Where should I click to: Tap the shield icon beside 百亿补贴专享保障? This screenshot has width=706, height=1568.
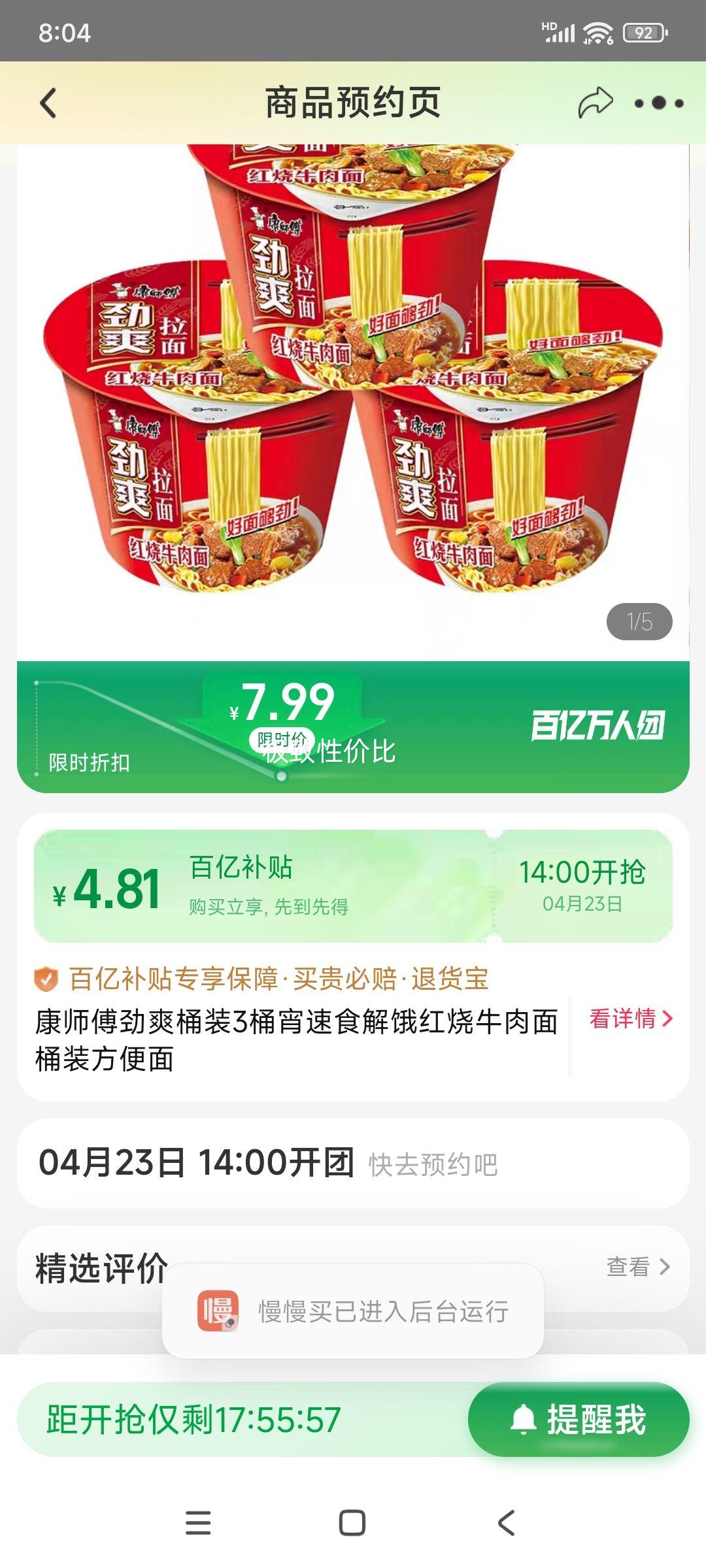[44, 979]
